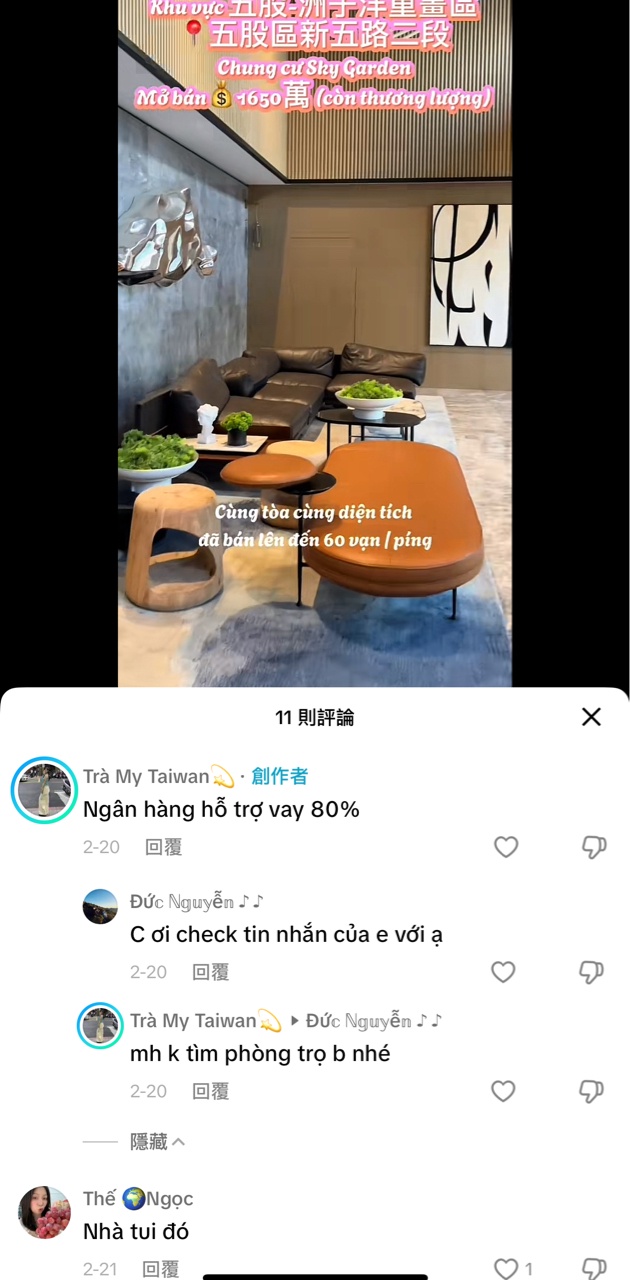
Task: Reply to Đức Nguyễn's comment
Action: pyautogui.click(x=211, y=972)
